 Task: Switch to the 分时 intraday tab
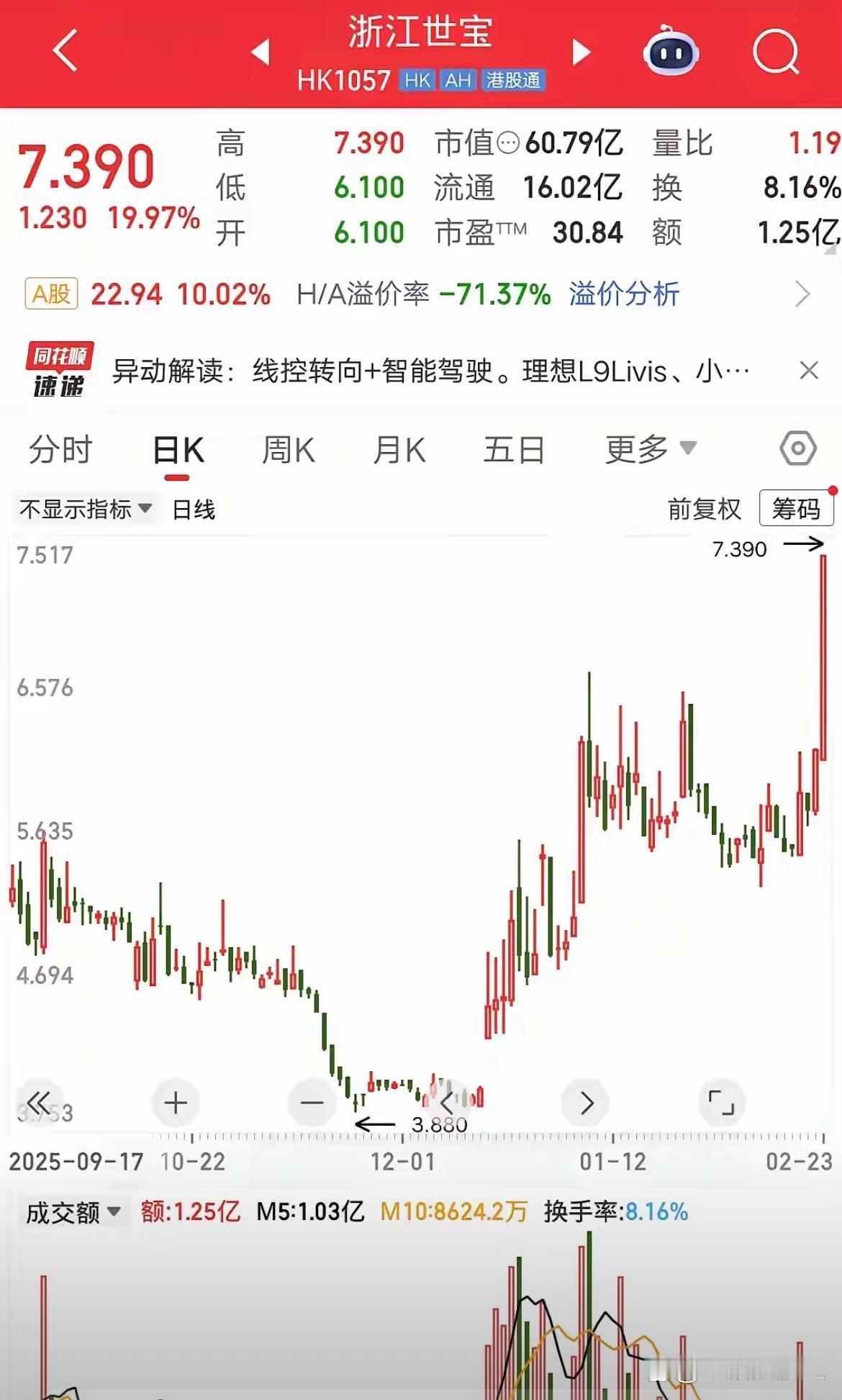click(58, 448)
